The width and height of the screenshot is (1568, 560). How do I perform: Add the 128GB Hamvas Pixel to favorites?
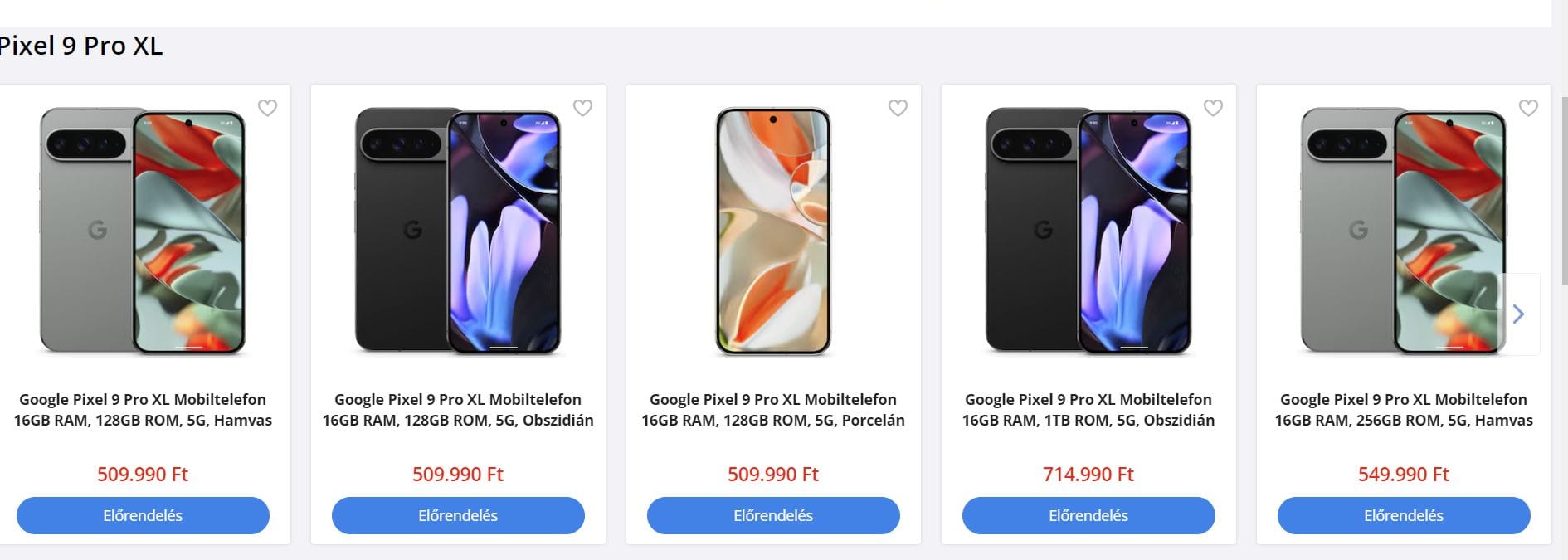(267, 108)
